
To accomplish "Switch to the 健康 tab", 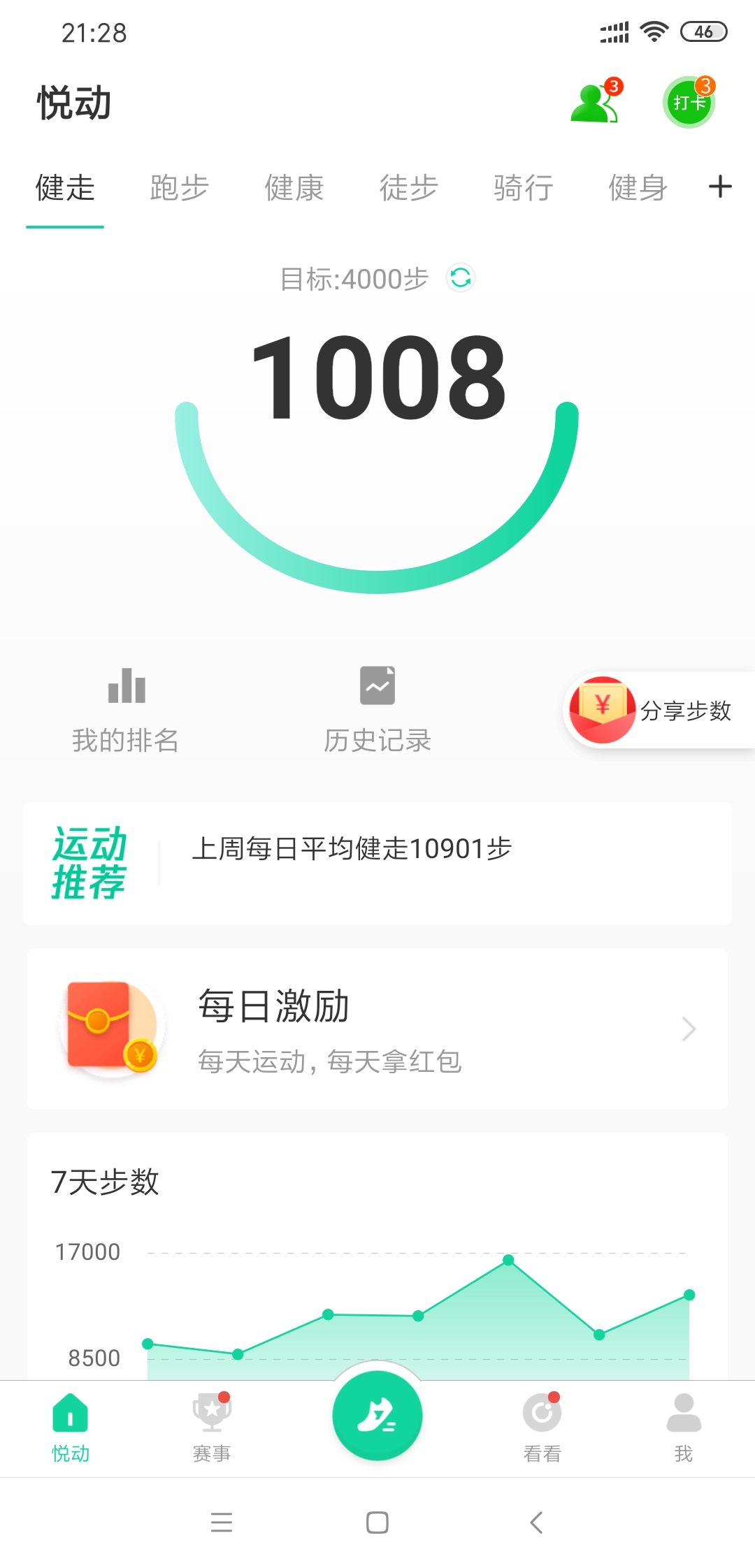I will coord(294,187).
